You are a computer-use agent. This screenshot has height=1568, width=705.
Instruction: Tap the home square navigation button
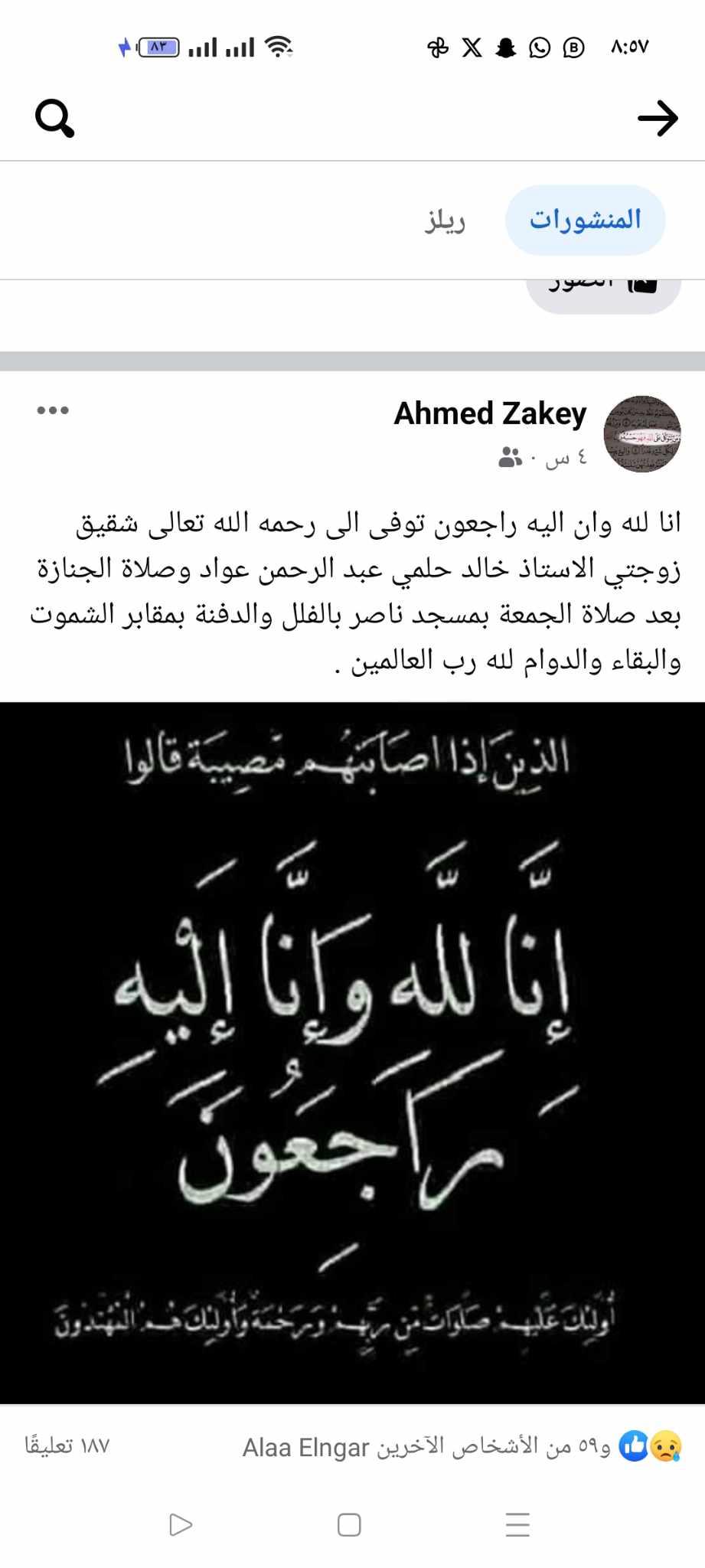[348, 1524]
